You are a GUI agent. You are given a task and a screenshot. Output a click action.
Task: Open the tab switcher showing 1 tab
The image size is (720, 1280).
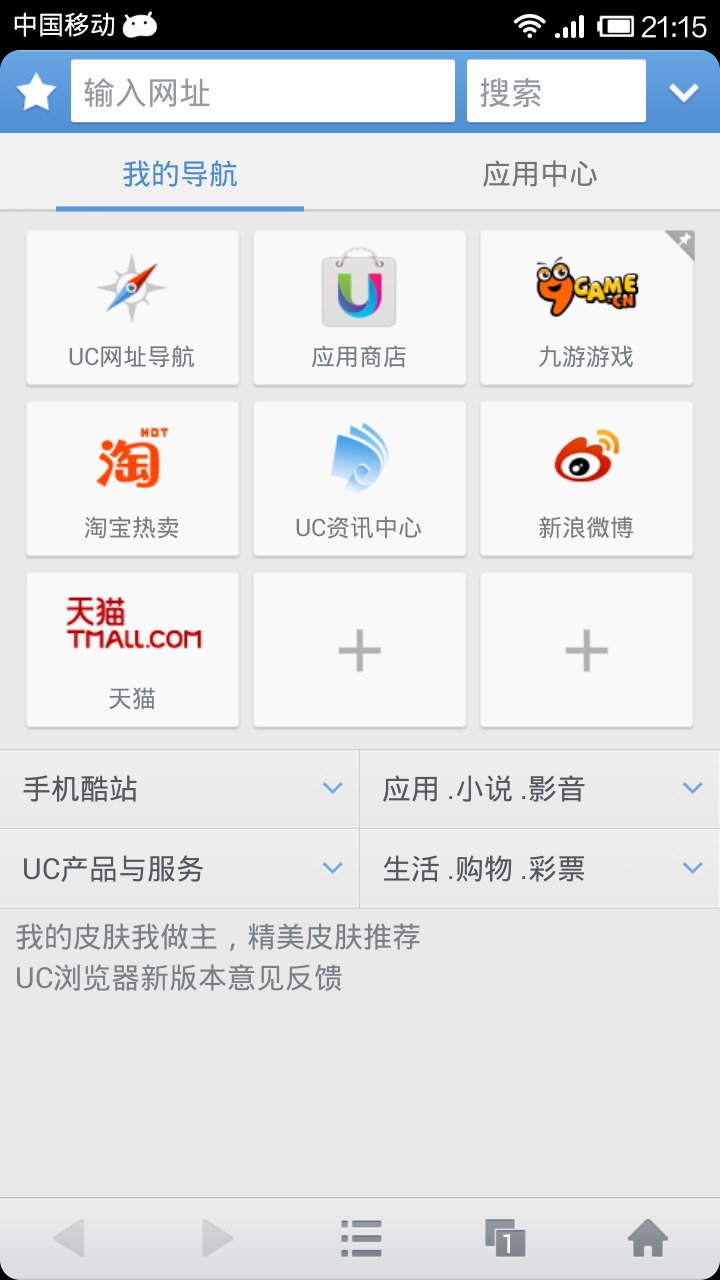click(x=505, y=1237)
